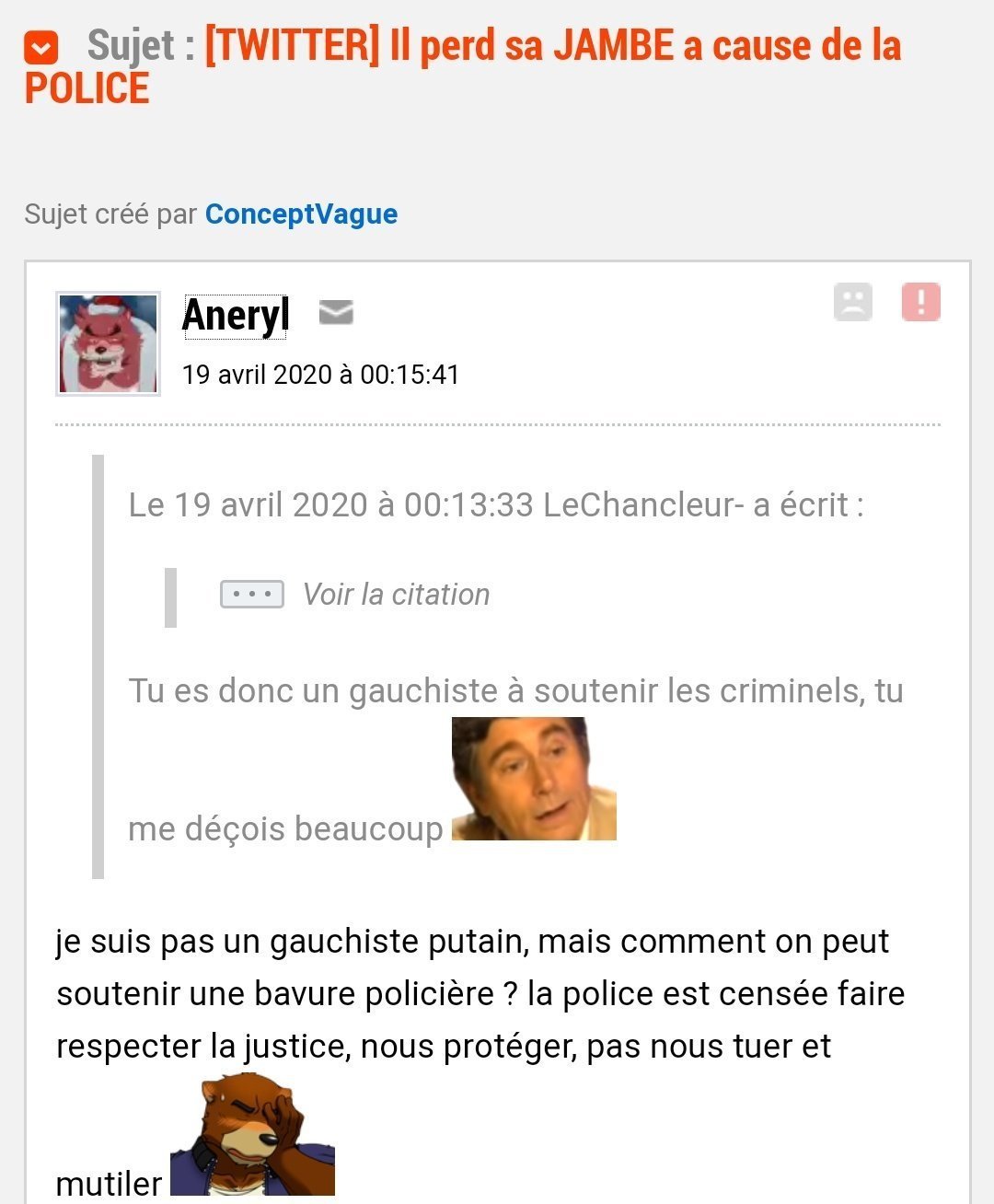
Task: Send a private message to Aneryl
Action: pyautogui.click(x=336, y=312)
